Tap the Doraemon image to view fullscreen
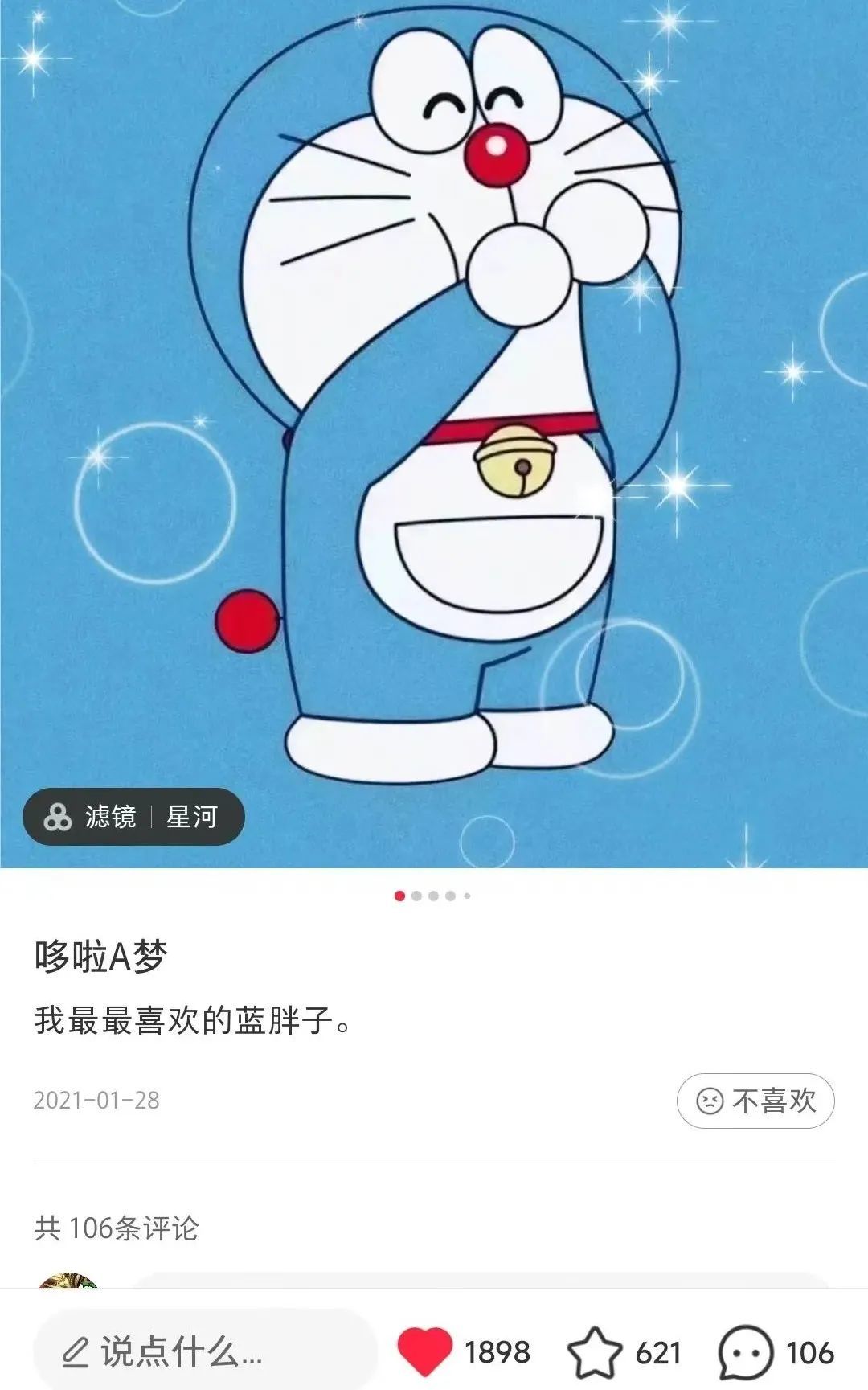This screenshot has height=1390, width=868. click(x=434, y=402)
